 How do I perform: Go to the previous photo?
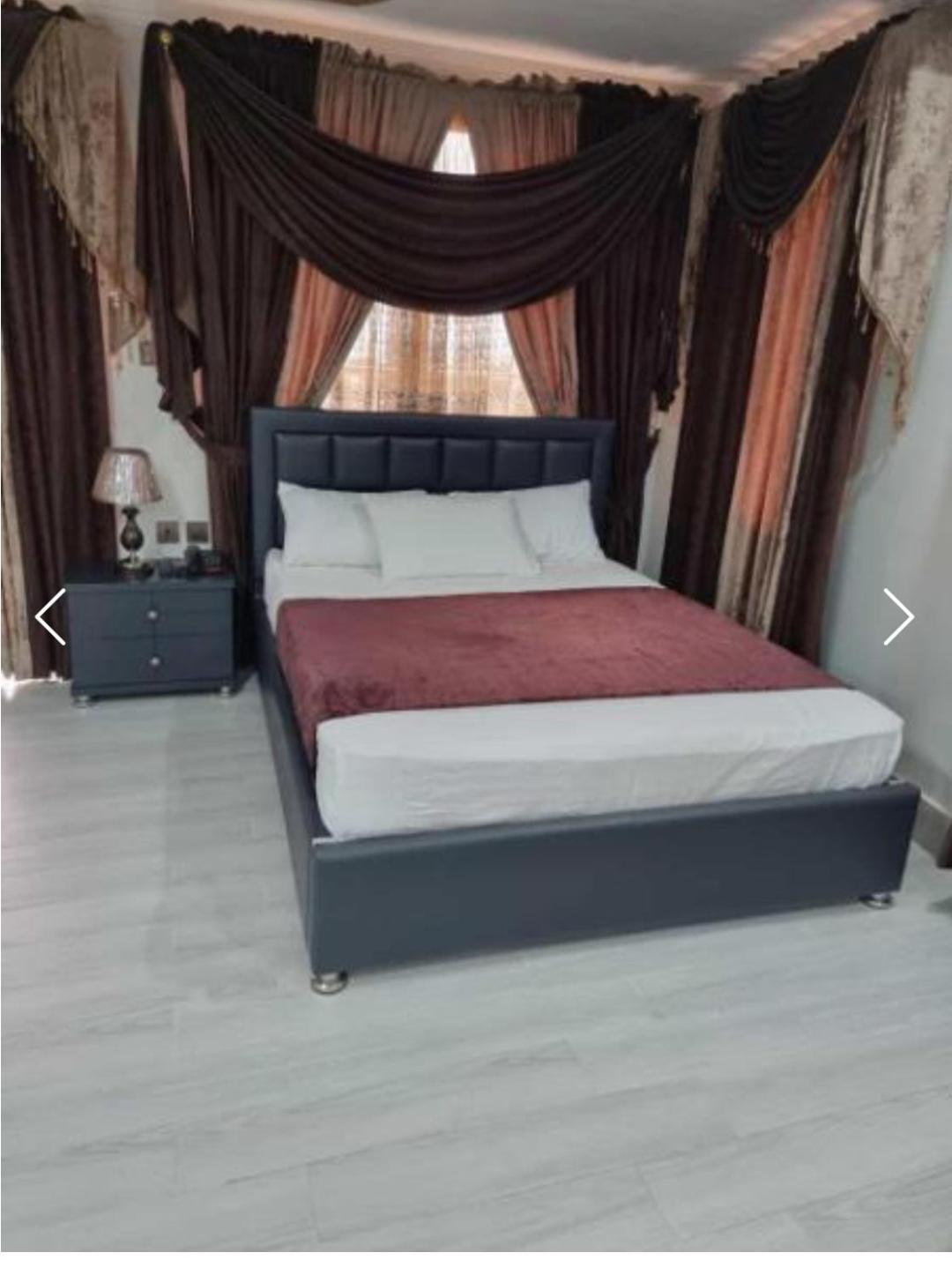(x=50, y=616)
